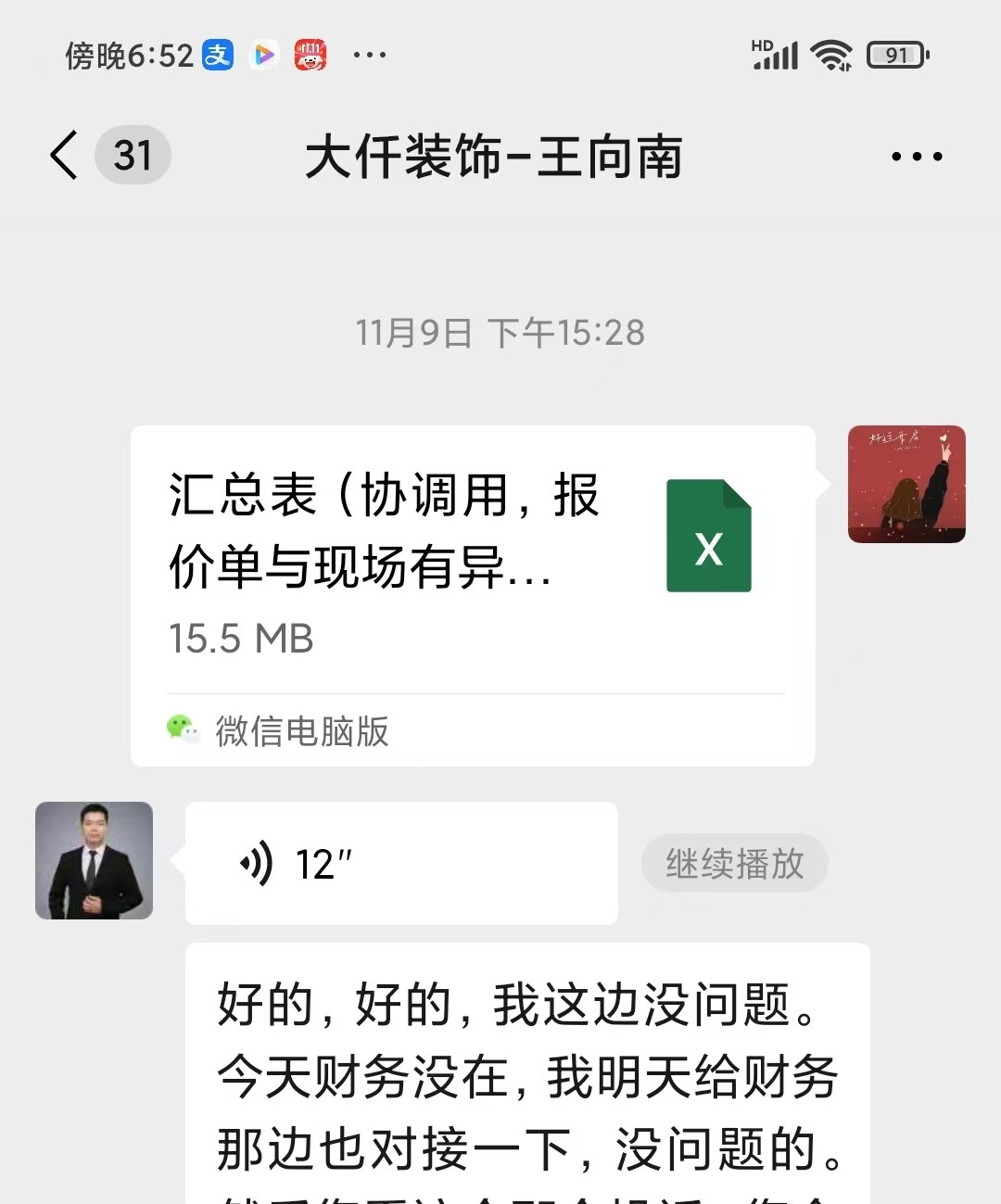The image size is (1001, 1204).
Task: Open the chat overflow menu
Action: tap(916, 157)
